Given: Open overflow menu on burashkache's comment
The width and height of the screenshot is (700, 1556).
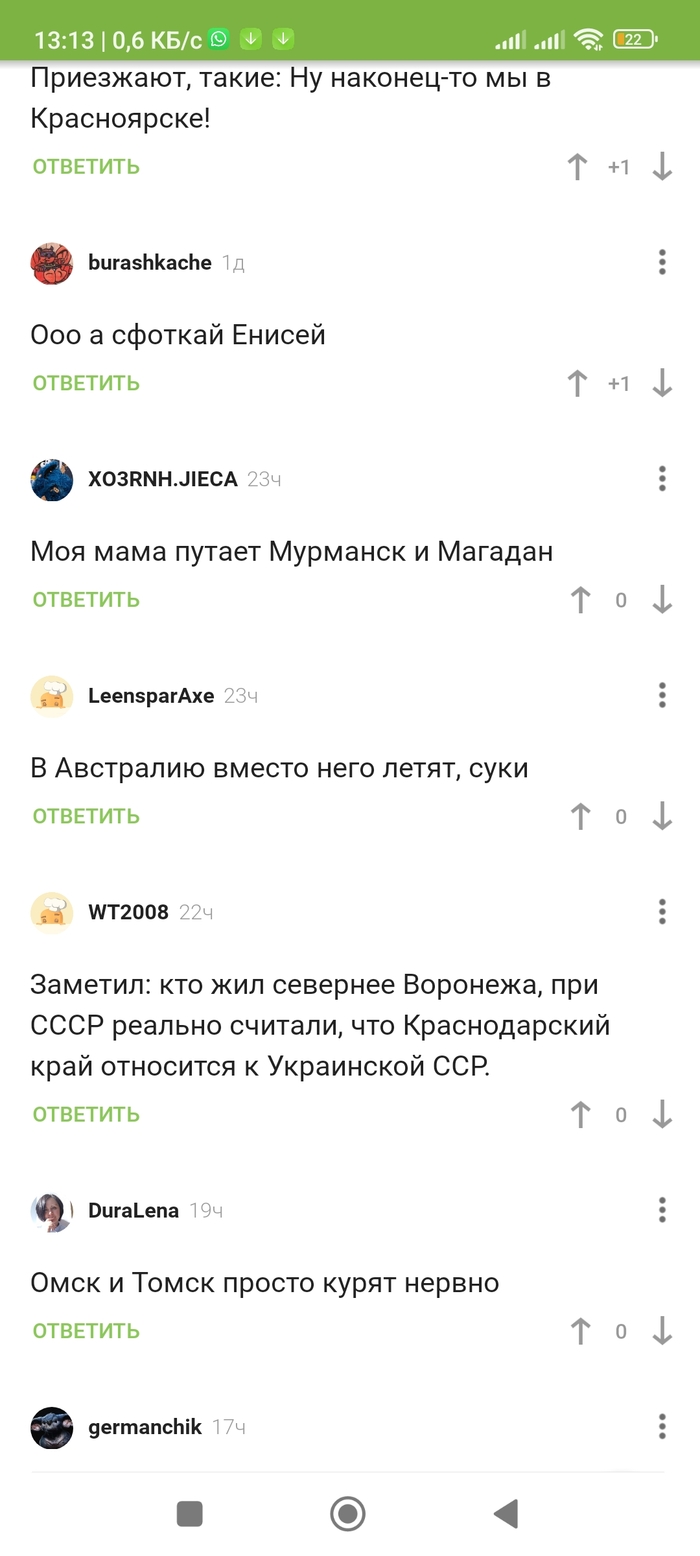Looking at the screenshot, I should 662,262.
